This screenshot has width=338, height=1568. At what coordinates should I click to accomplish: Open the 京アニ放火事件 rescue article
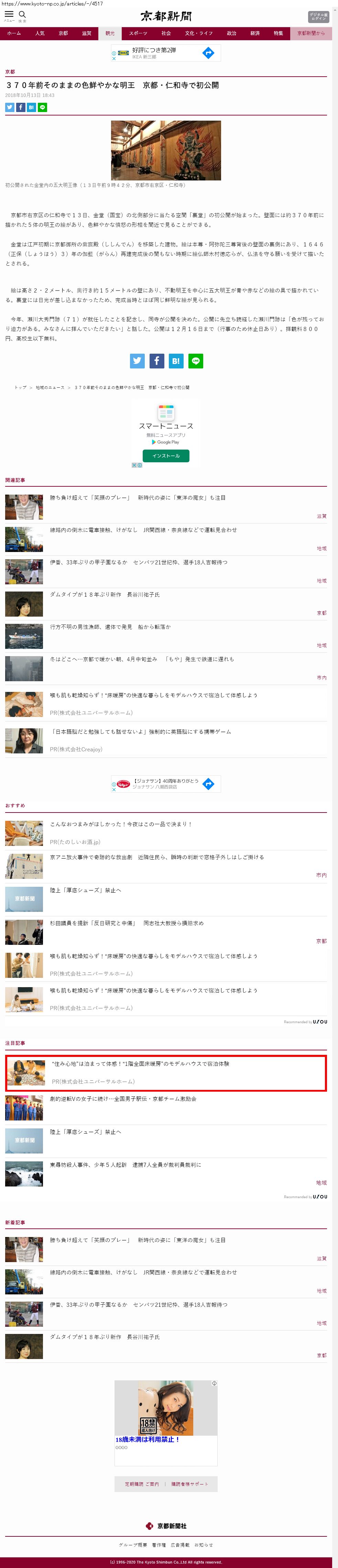(x=156, y=857)
